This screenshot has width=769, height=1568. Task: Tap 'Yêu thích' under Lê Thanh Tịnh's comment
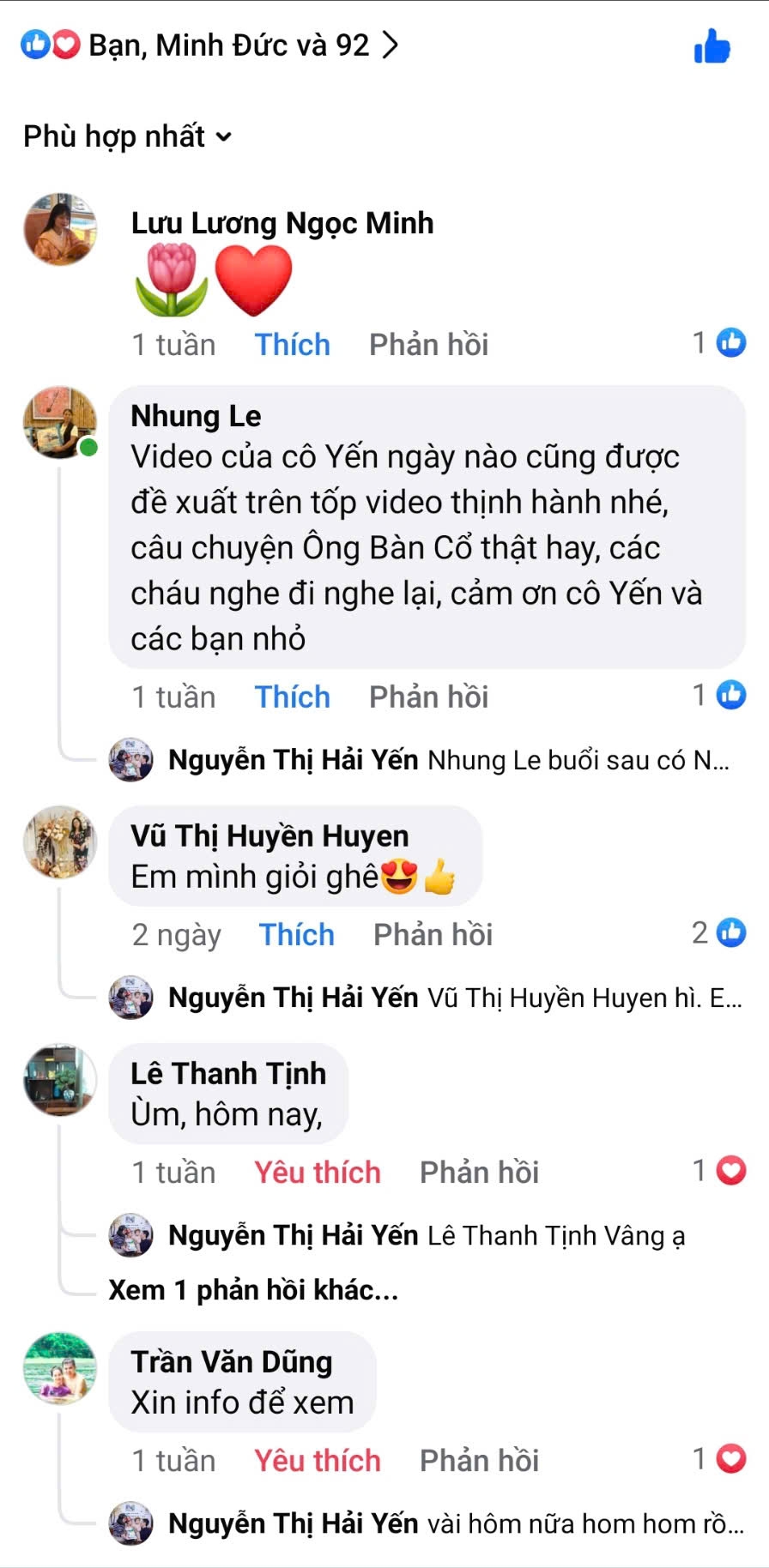pyautogui.click(x=317, y=1173)
